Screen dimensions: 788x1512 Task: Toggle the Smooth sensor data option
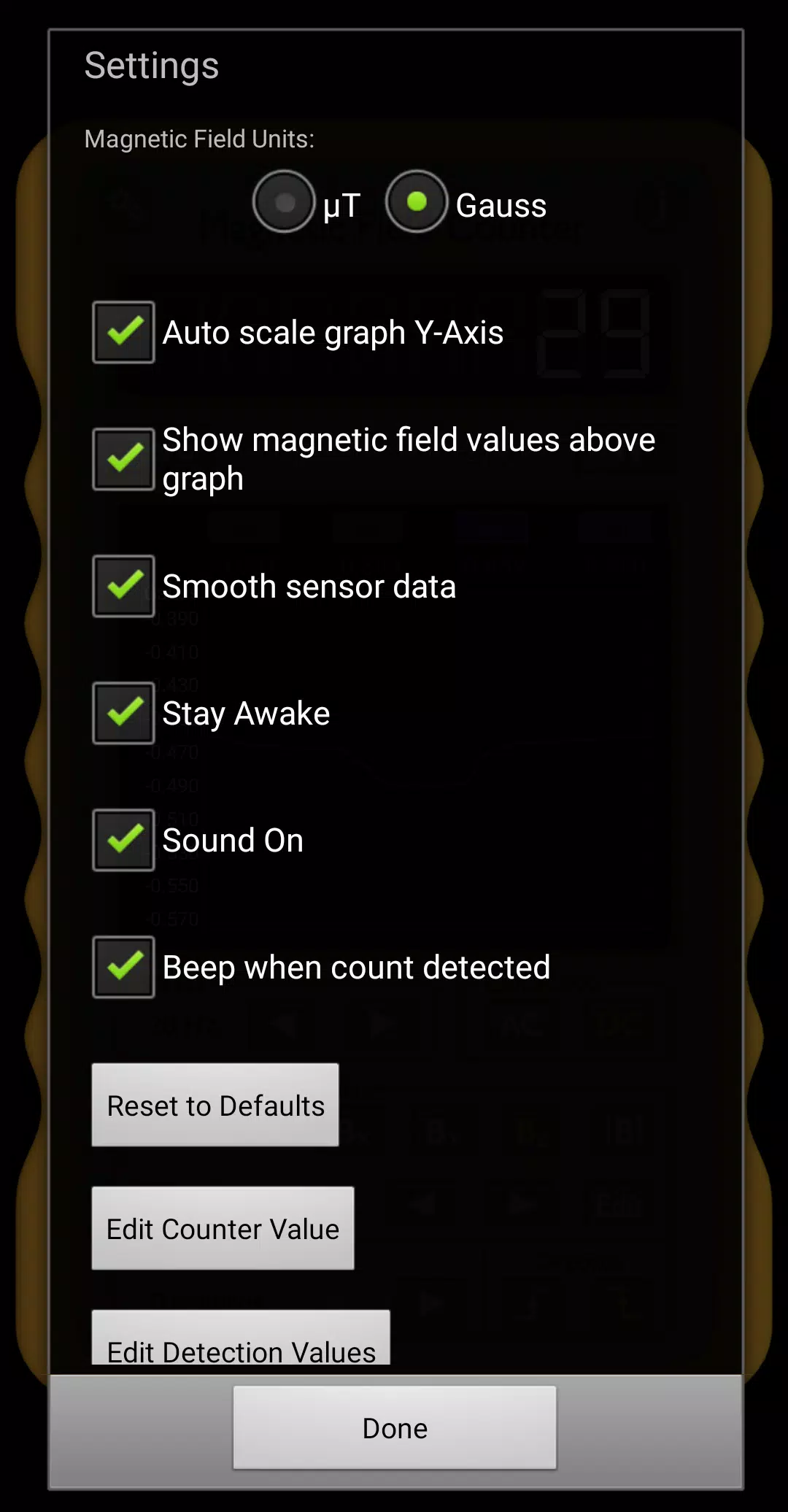[123, 585]
